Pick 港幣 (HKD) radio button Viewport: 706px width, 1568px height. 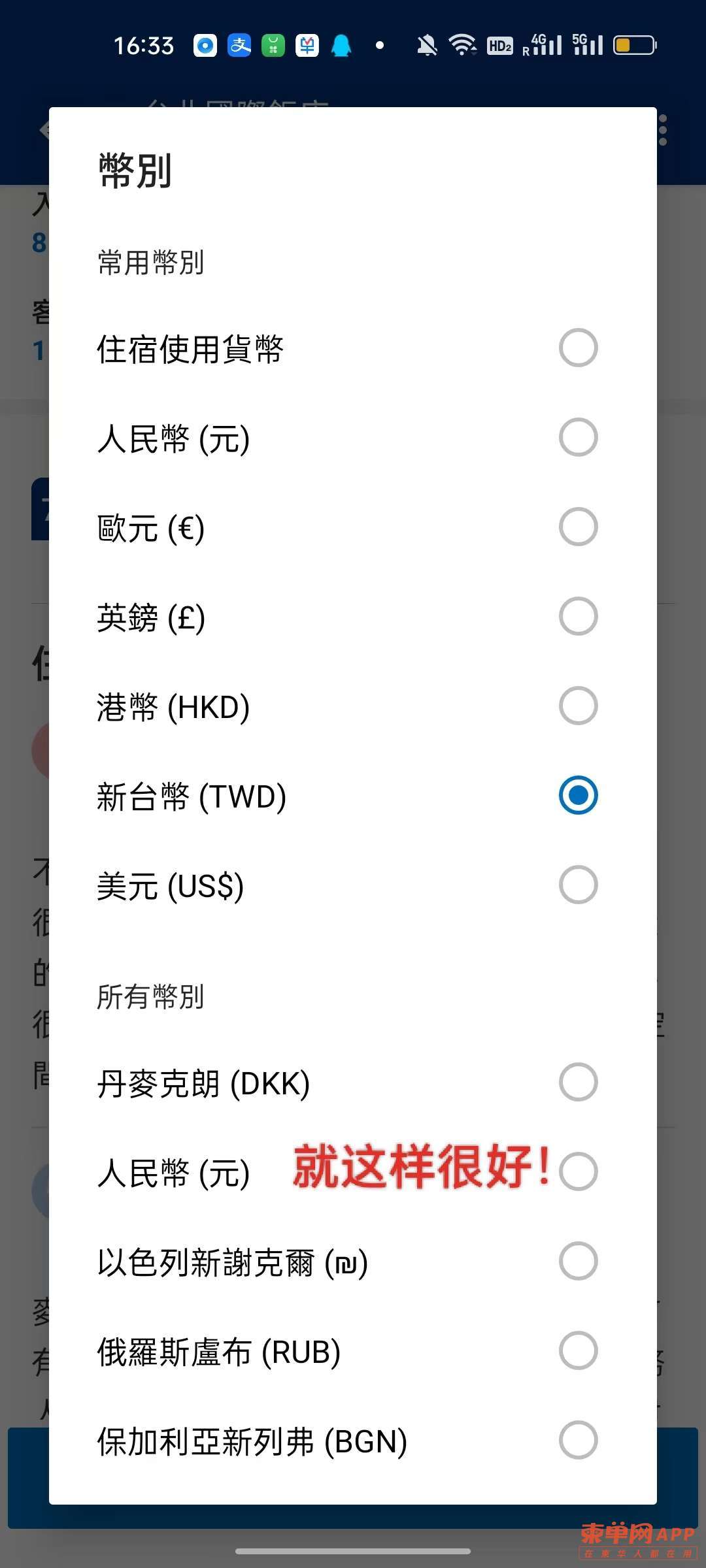point(578,706)
